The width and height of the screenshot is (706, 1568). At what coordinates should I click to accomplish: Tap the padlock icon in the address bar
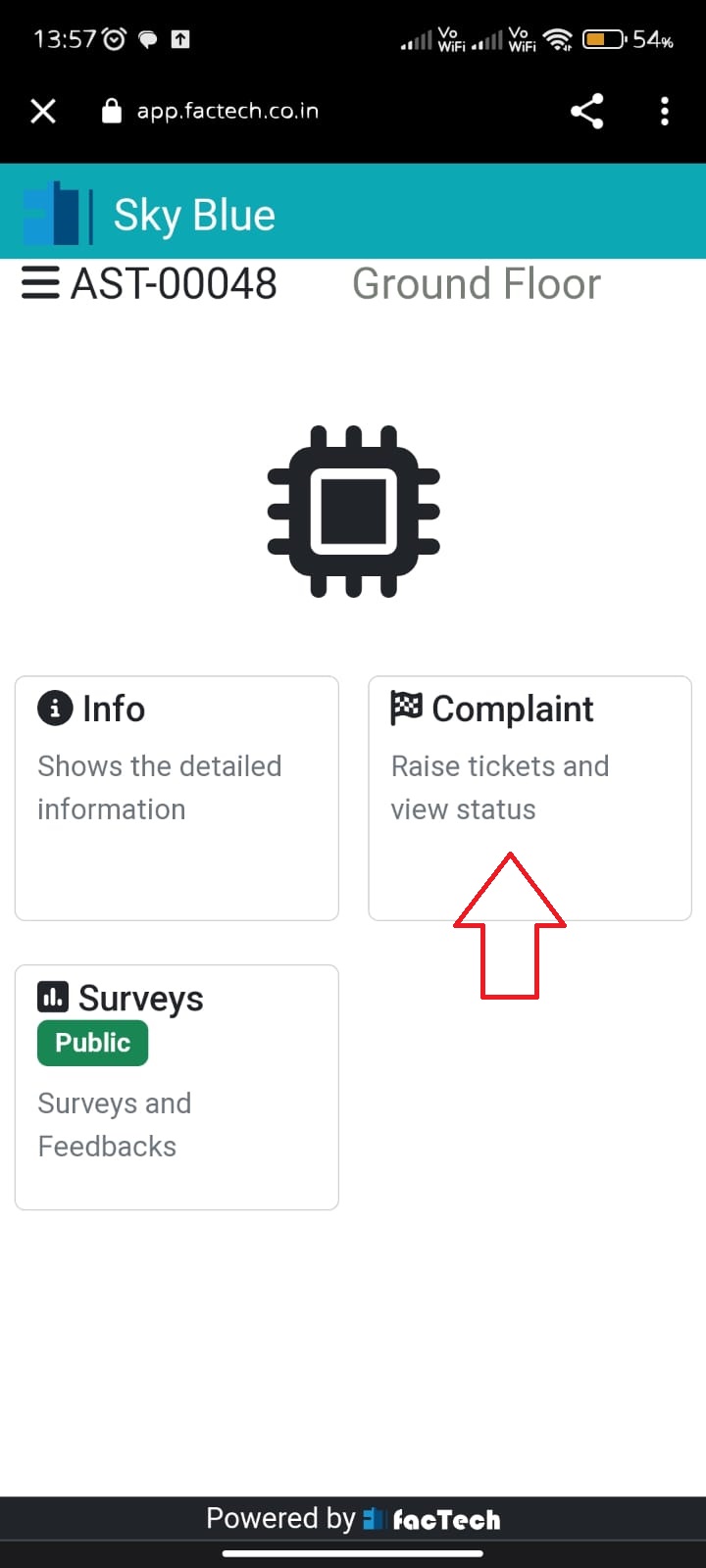pos(111,111)
